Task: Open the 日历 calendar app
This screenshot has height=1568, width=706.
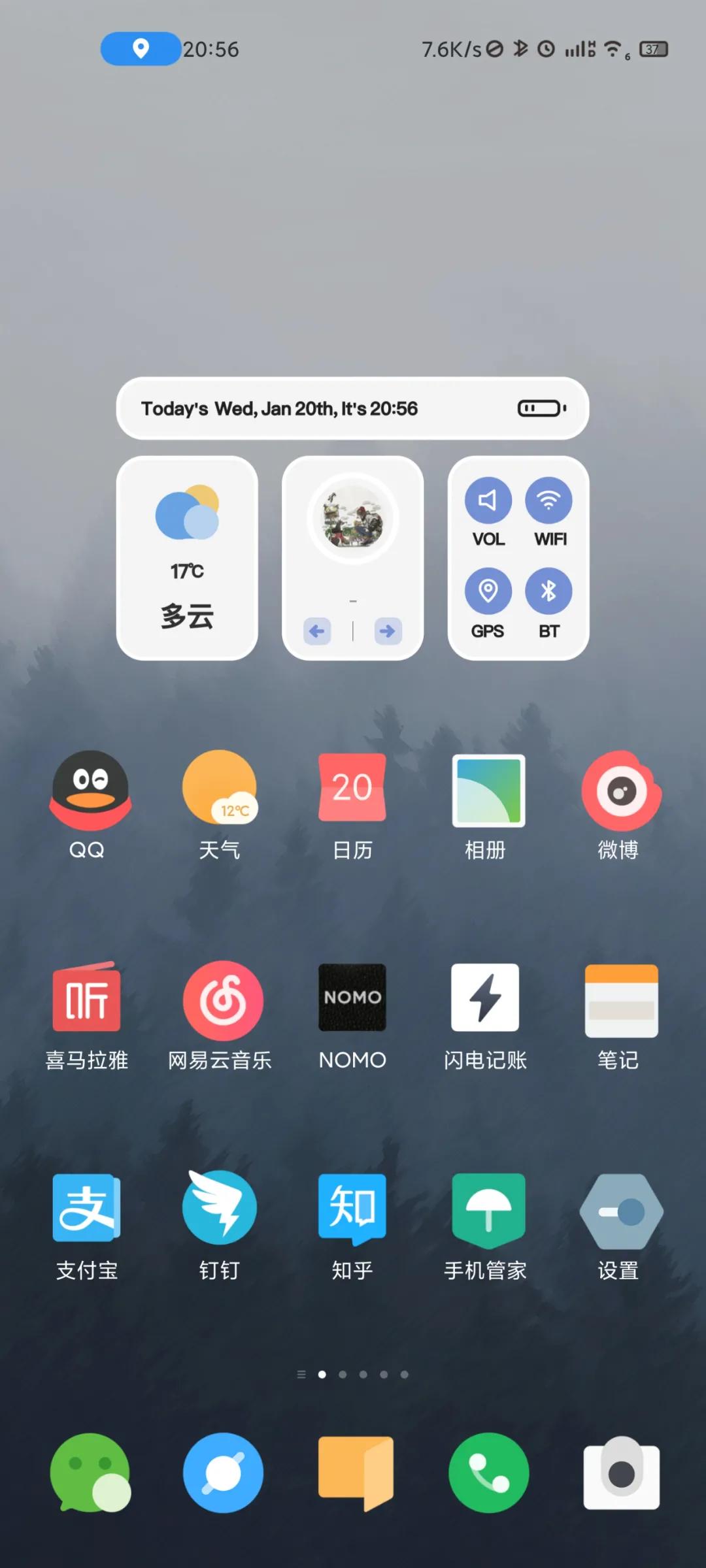Action: [x=352, y=789]
